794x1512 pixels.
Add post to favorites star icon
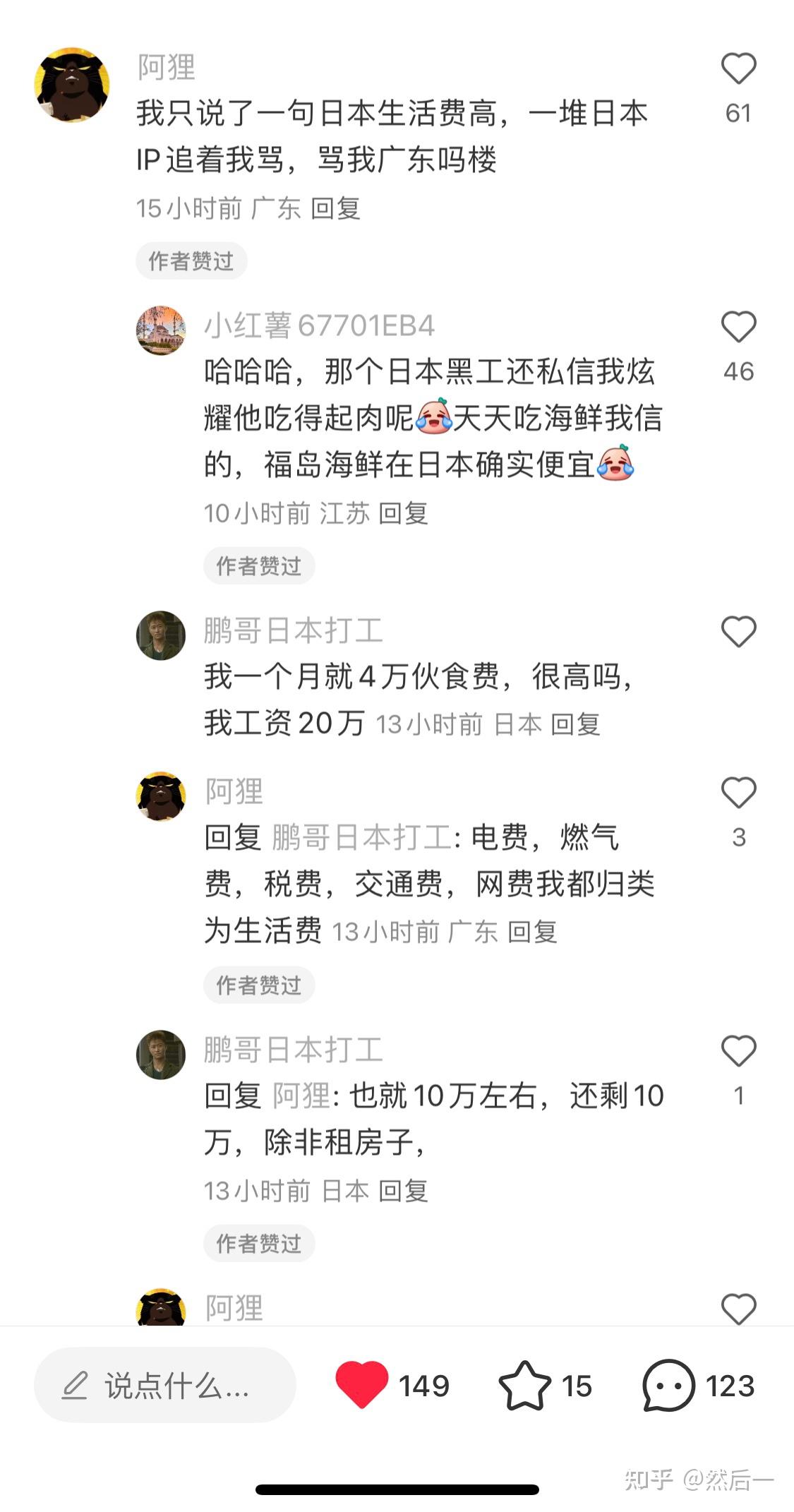pos(524,1385)
